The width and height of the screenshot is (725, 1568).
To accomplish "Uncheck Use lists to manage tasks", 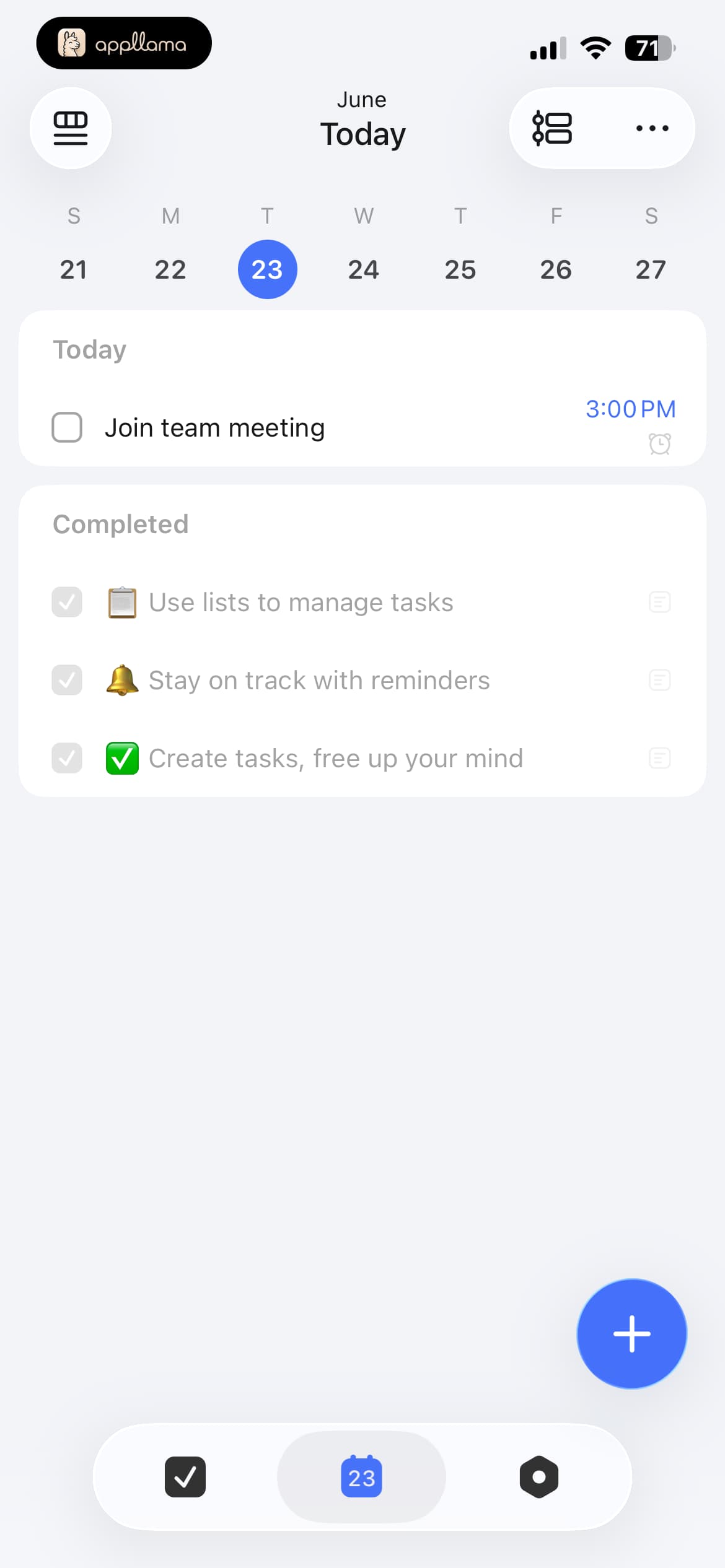I will [x=67, y=602].
